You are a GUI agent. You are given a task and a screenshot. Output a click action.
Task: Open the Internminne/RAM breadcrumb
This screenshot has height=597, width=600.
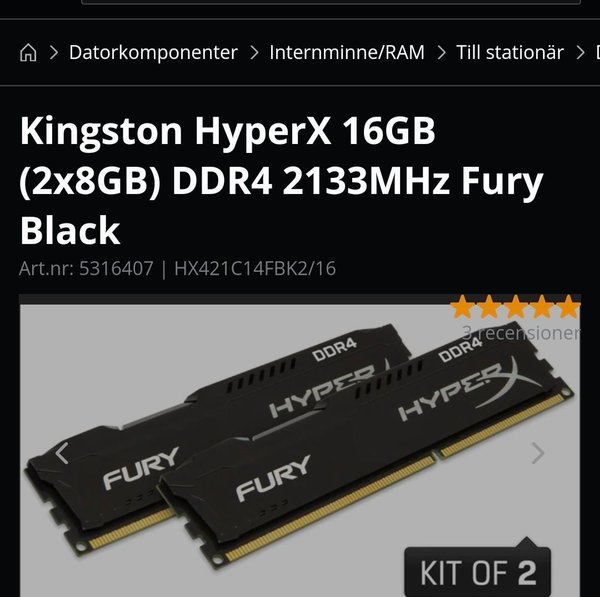[346, 52]
